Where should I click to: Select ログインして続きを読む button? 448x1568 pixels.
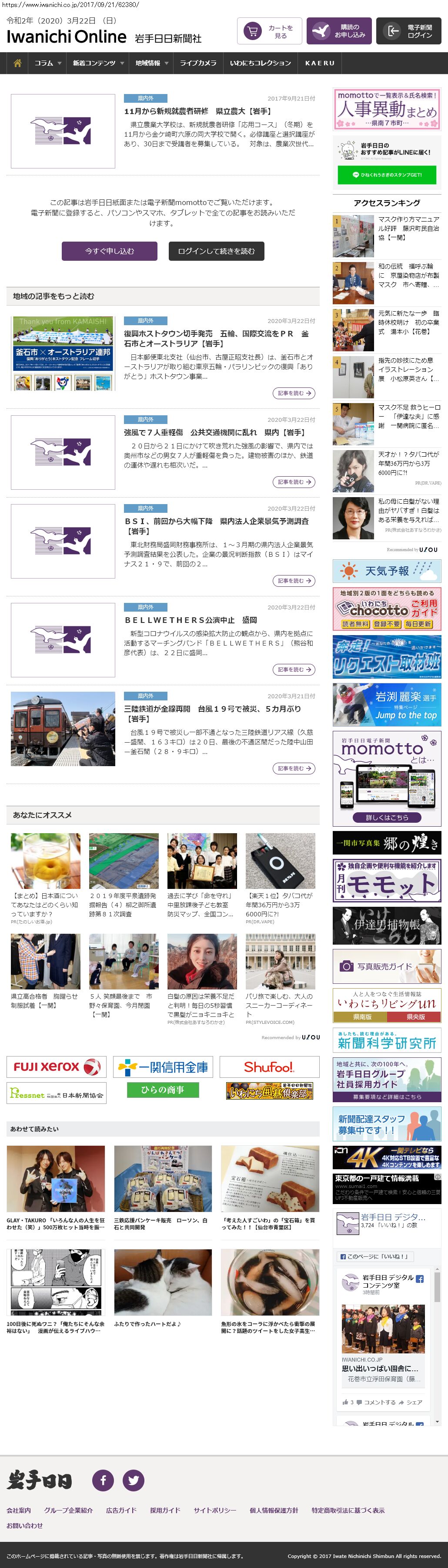click(217, 251)
